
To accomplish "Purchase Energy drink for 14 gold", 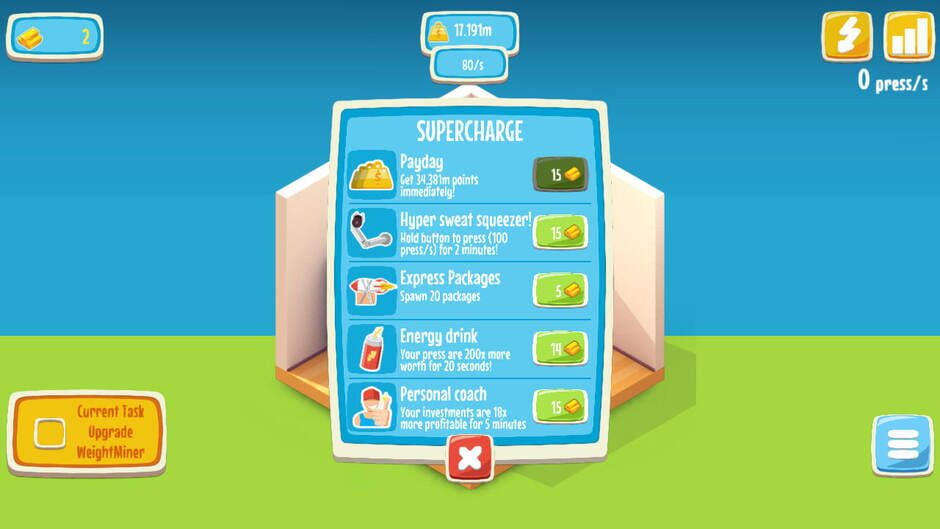I will 560,349.
